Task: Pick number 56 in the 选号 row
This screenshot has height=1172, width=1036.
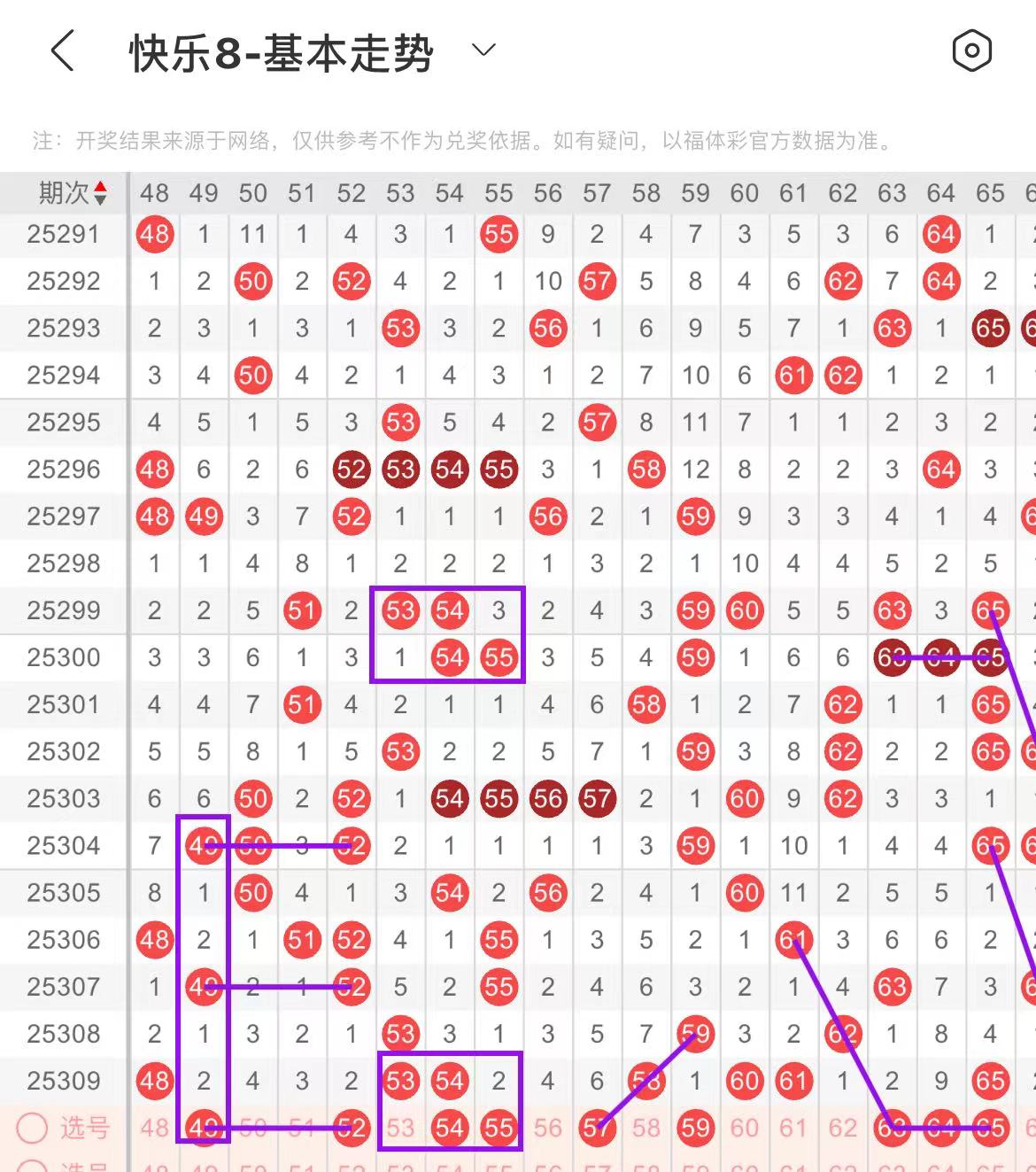Action: click(x=547, y=1128)
